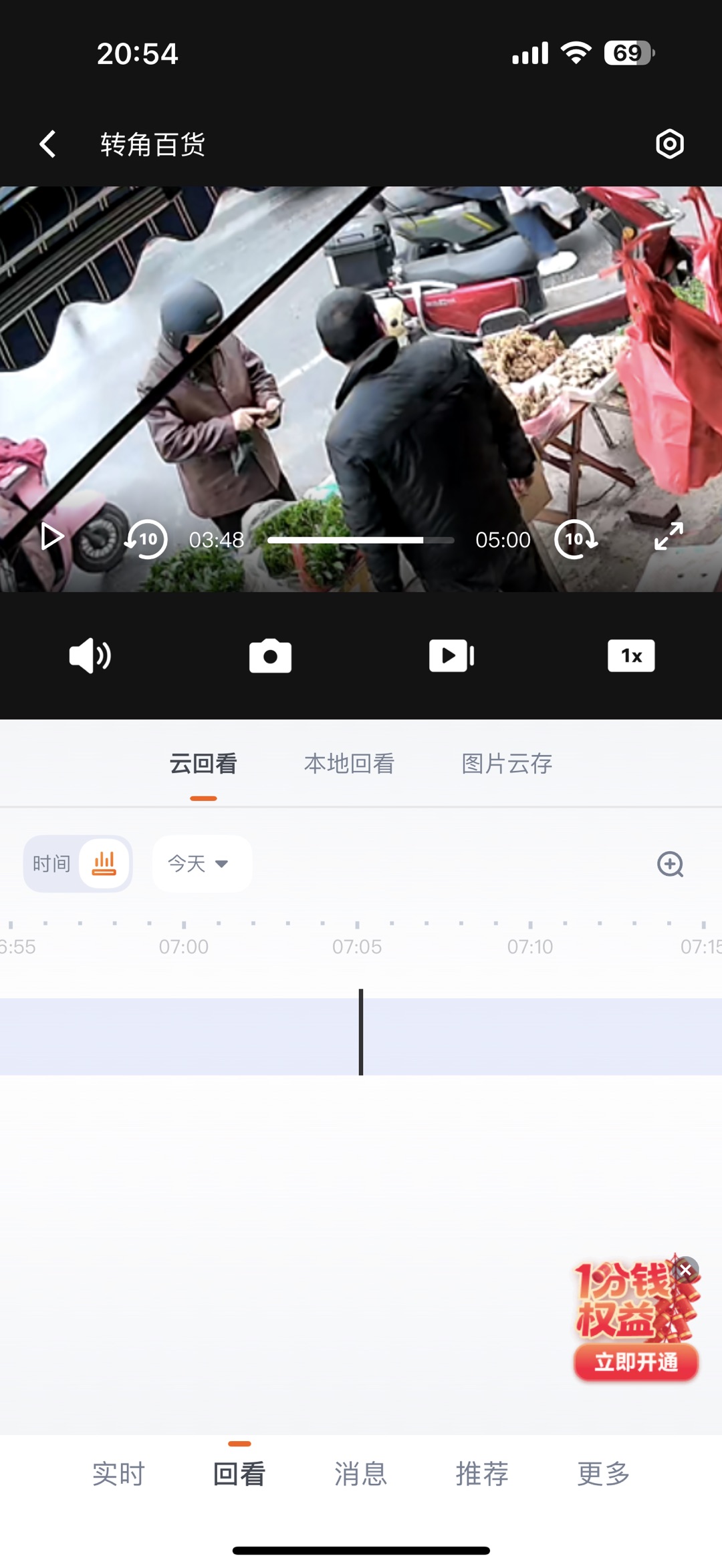Viewport: 722px width, 1568px height.
Task: Switch to 时间 view mode
Action: (x=51, y=864)
